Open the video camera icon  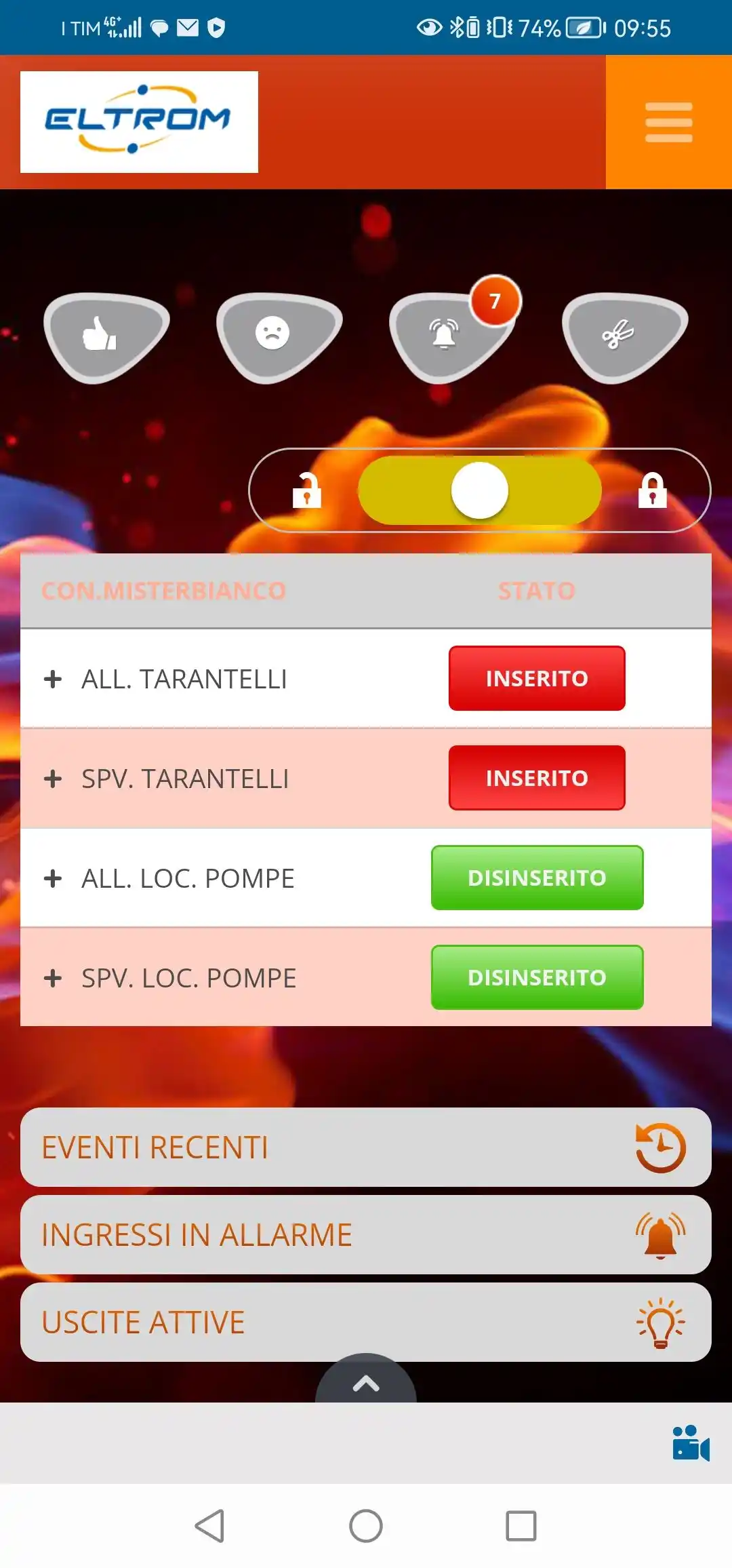pos(691,1443)
